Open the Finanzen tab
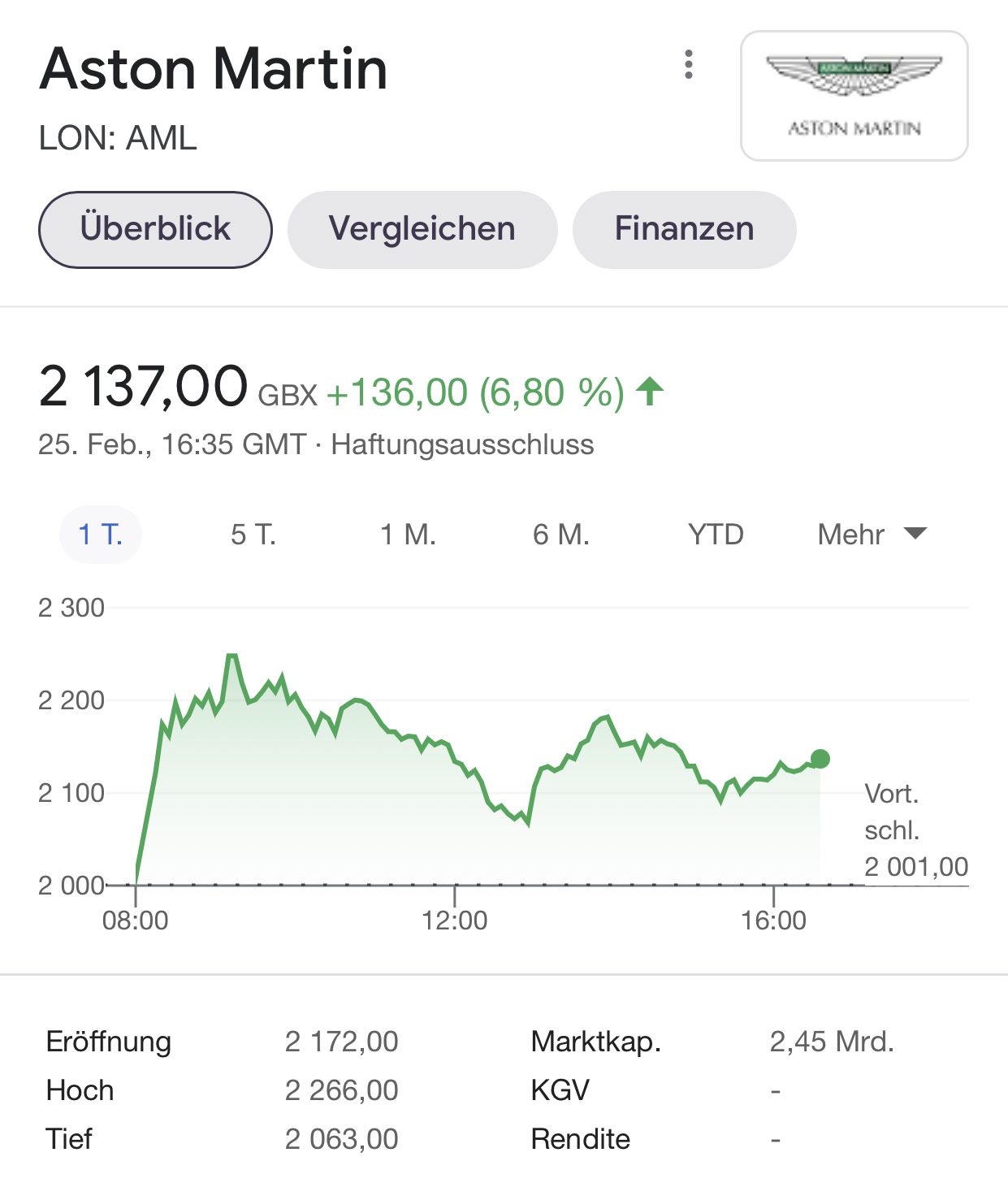This screenshot has width=1008, height=1187. [x=684, y=229]
